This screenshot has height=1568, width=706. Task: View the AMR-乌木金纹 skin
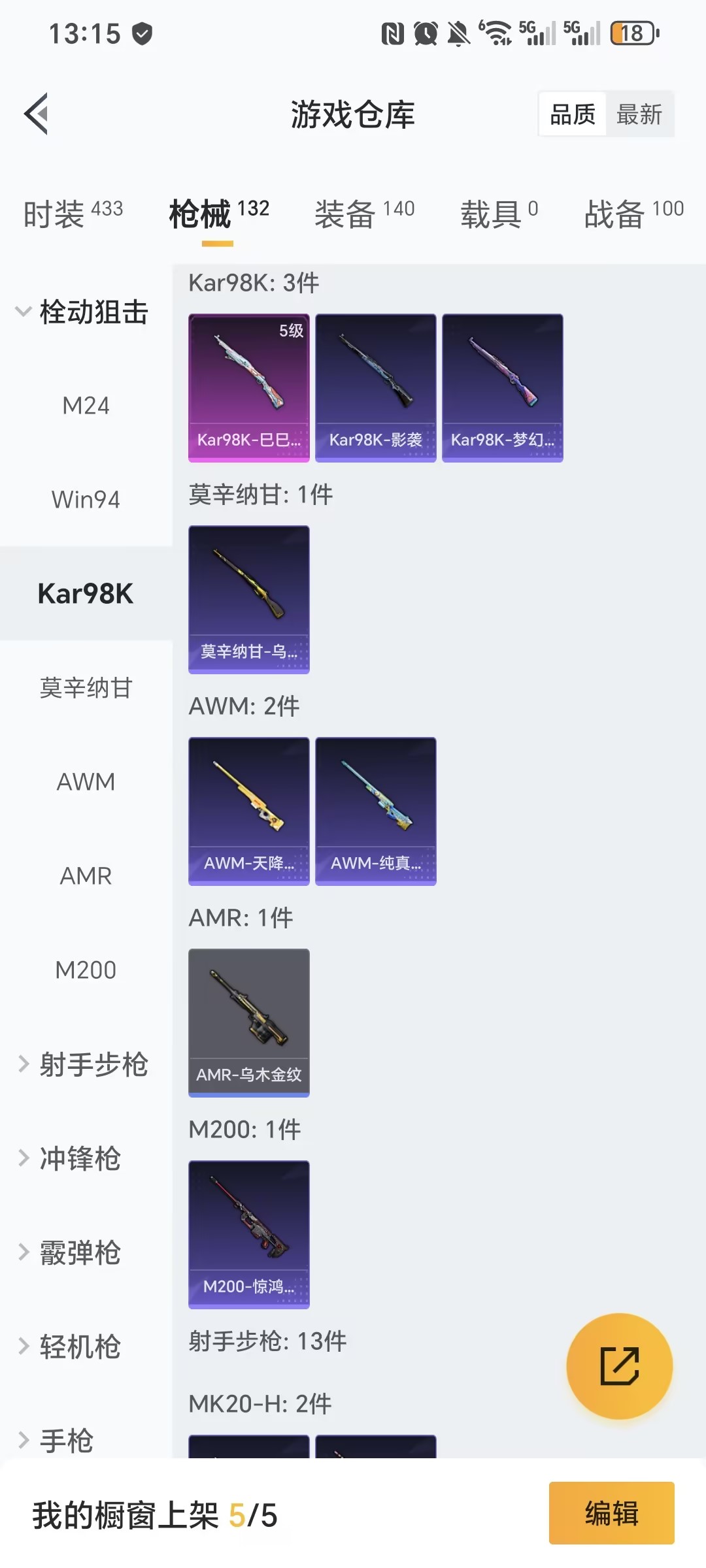[x=248, y=1022]
